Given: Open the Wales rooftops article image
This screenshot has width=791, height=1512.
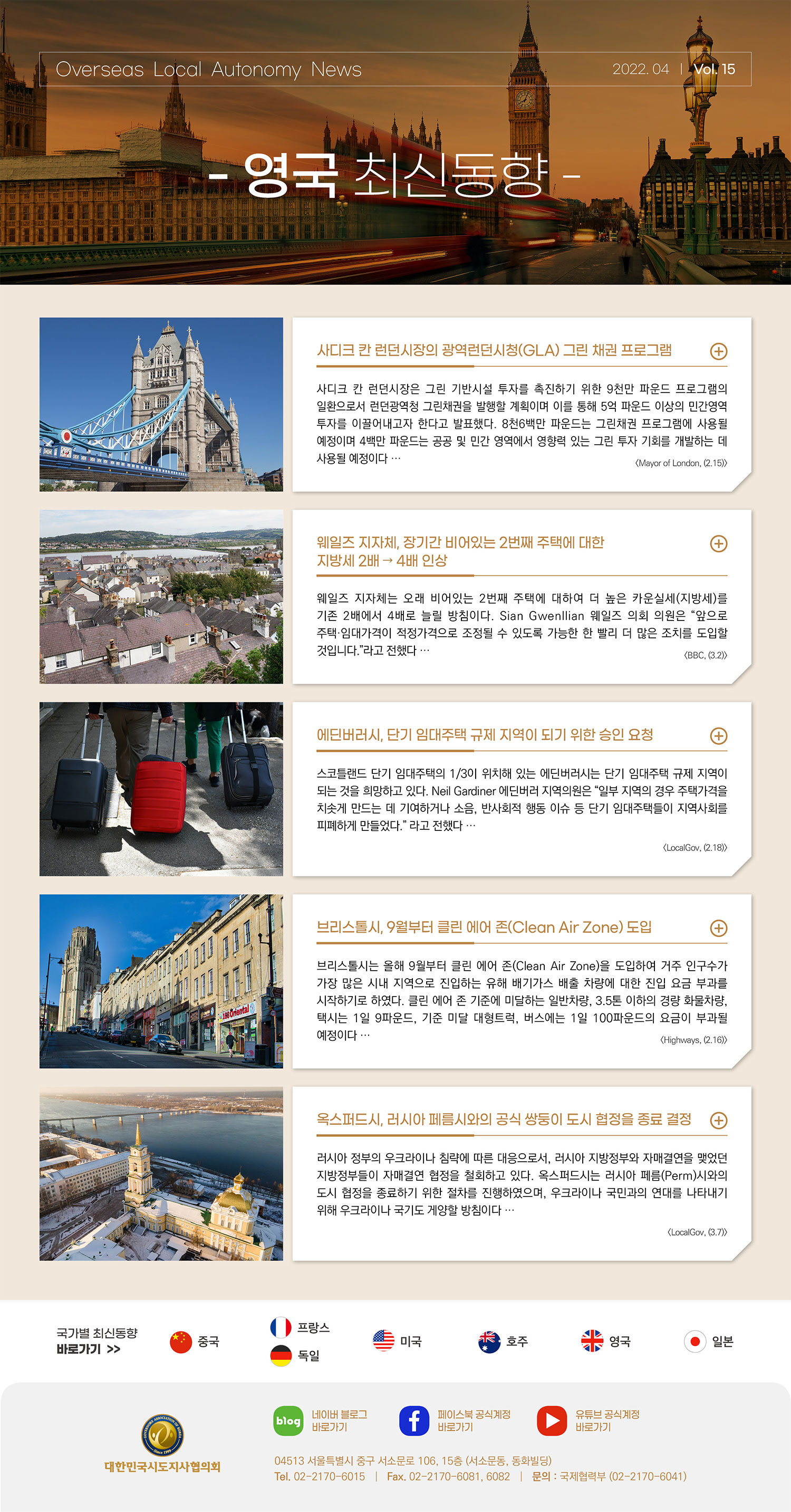Looking at the screenshot, I should coord(161,596).
